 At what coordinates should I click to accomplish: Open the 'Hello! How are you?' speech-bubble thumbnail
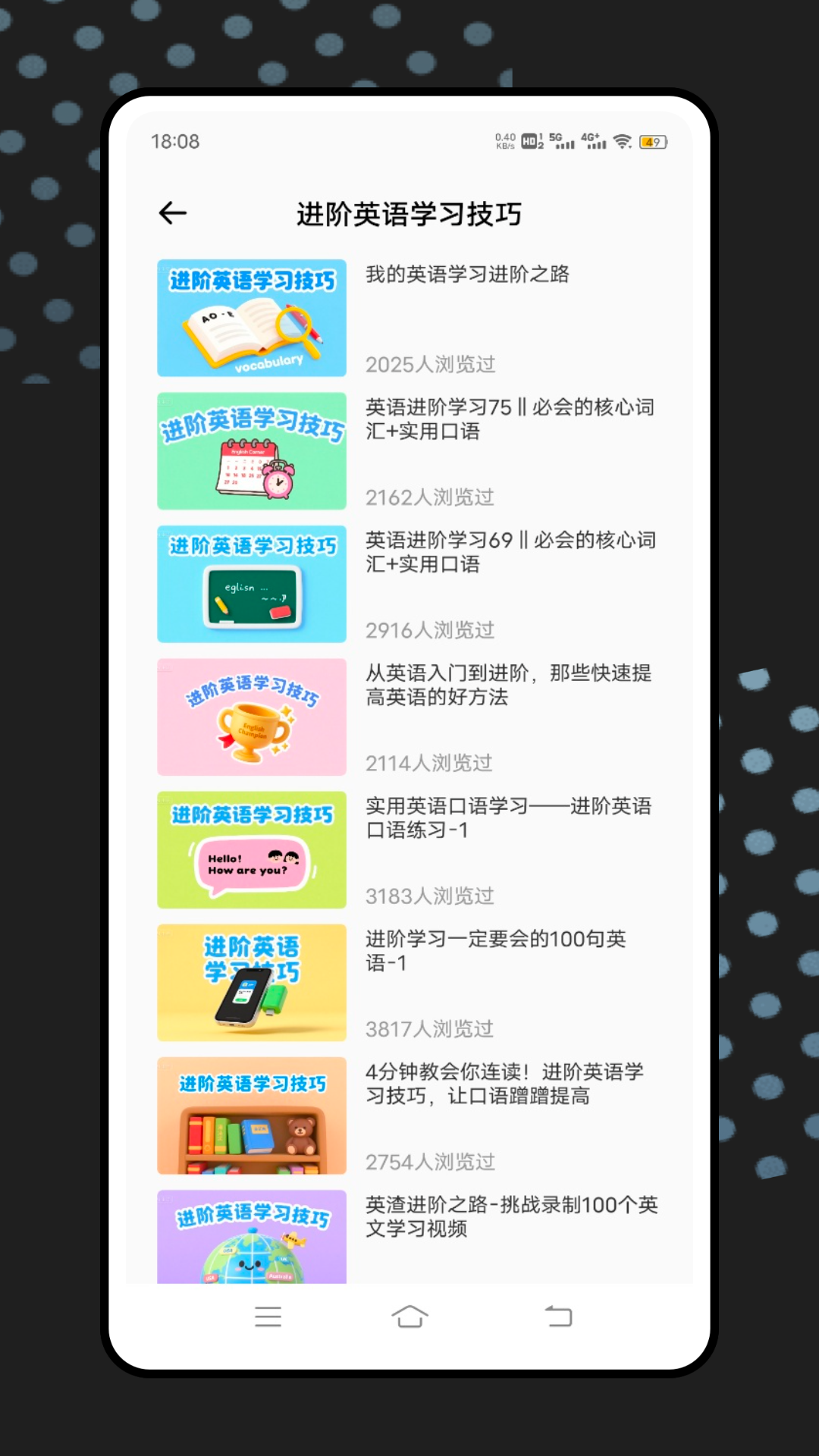(251, 849)
